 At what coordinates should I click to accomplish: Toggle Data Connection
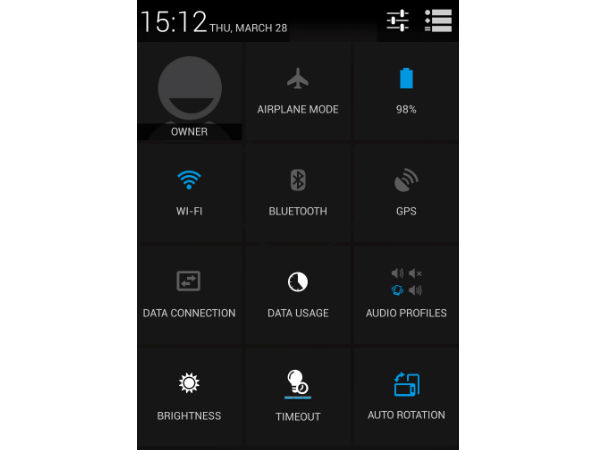coord(190,294)
